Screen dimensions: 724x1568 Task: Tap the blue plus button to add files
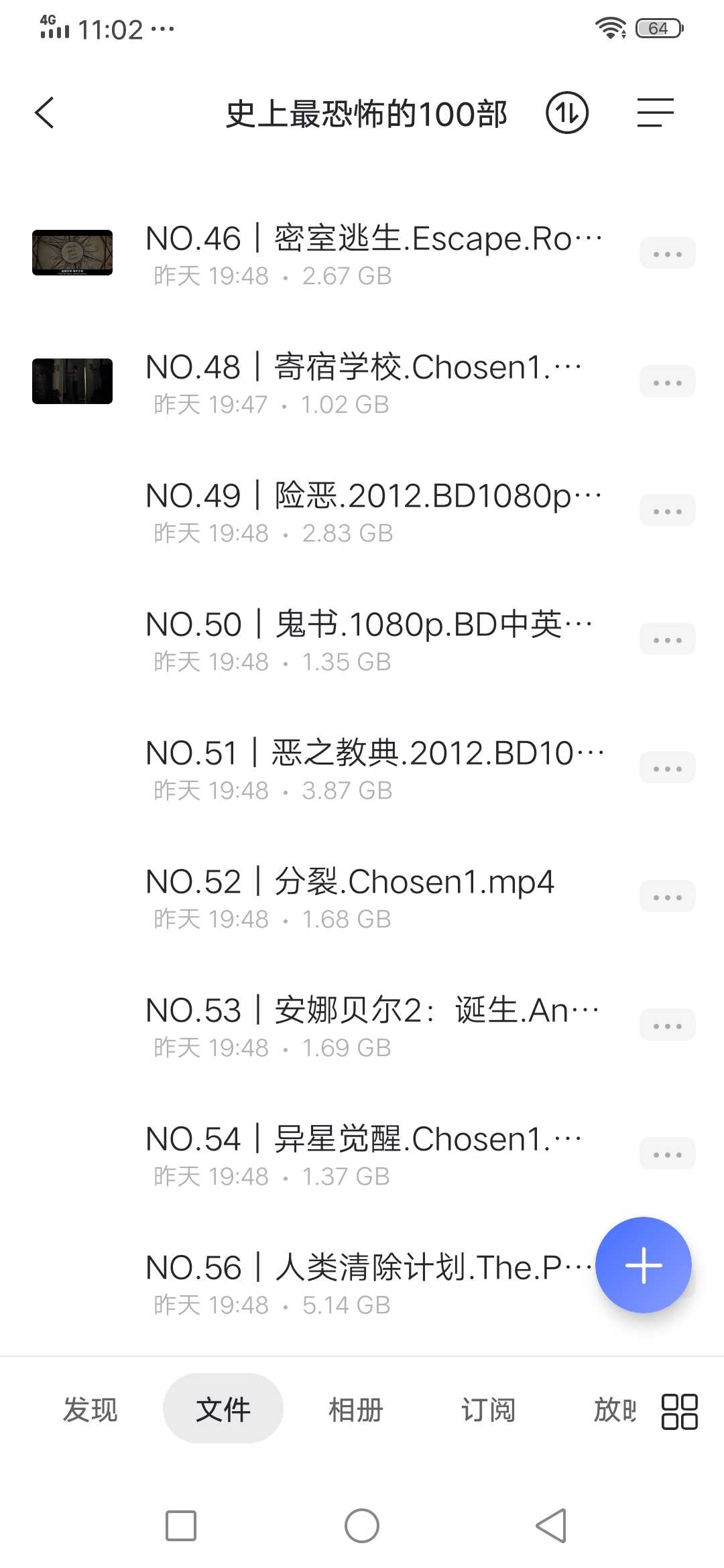[644, 1265]
